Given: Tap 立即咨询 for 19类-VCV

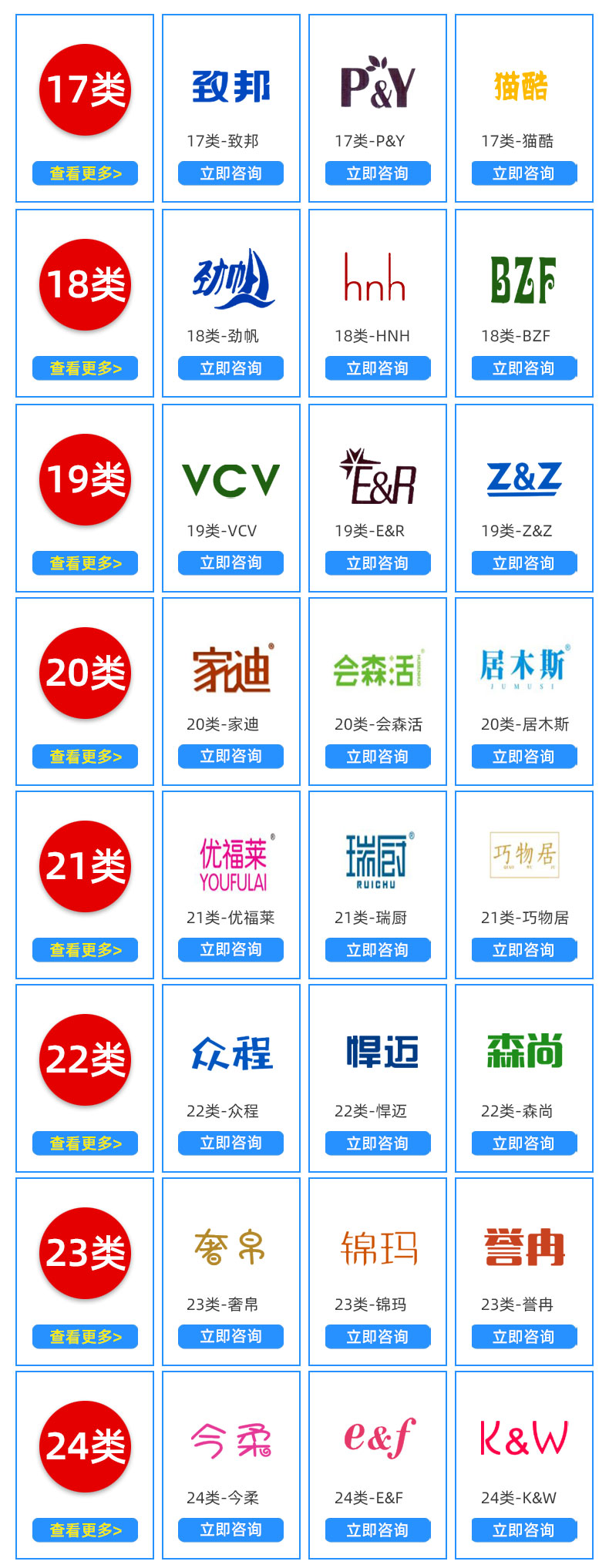Looking at the screenshot, I should 230,563.
